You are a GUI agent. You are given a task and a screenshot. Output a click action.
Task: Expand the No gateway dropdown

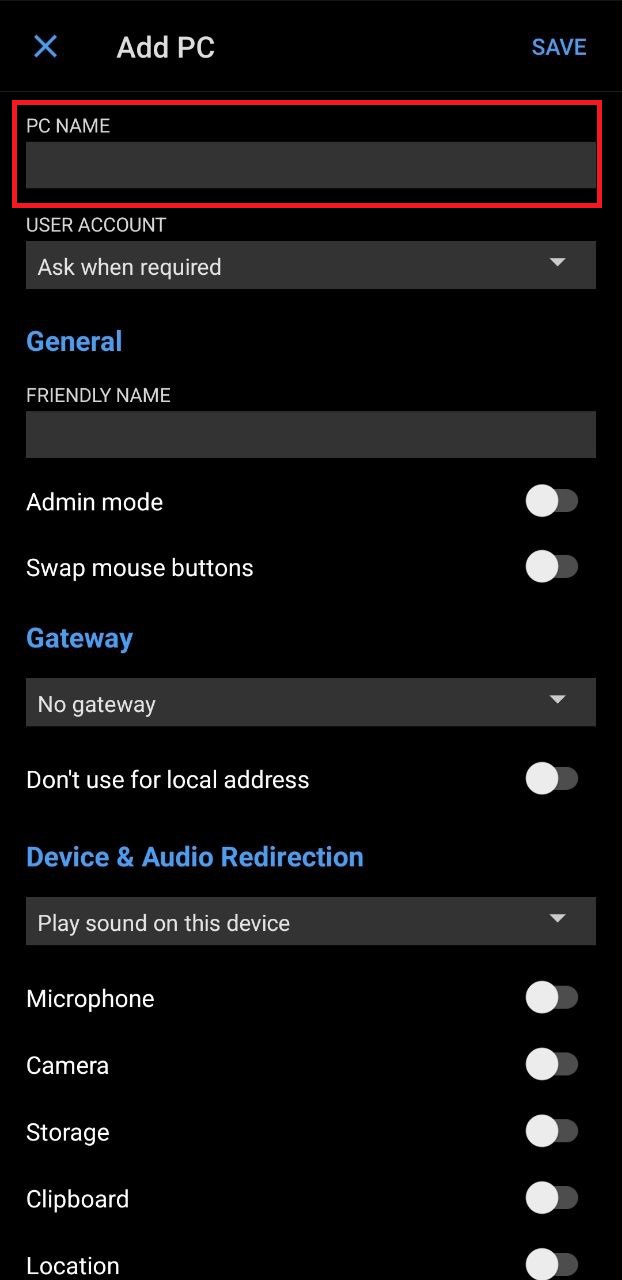[x=310, y=703]
